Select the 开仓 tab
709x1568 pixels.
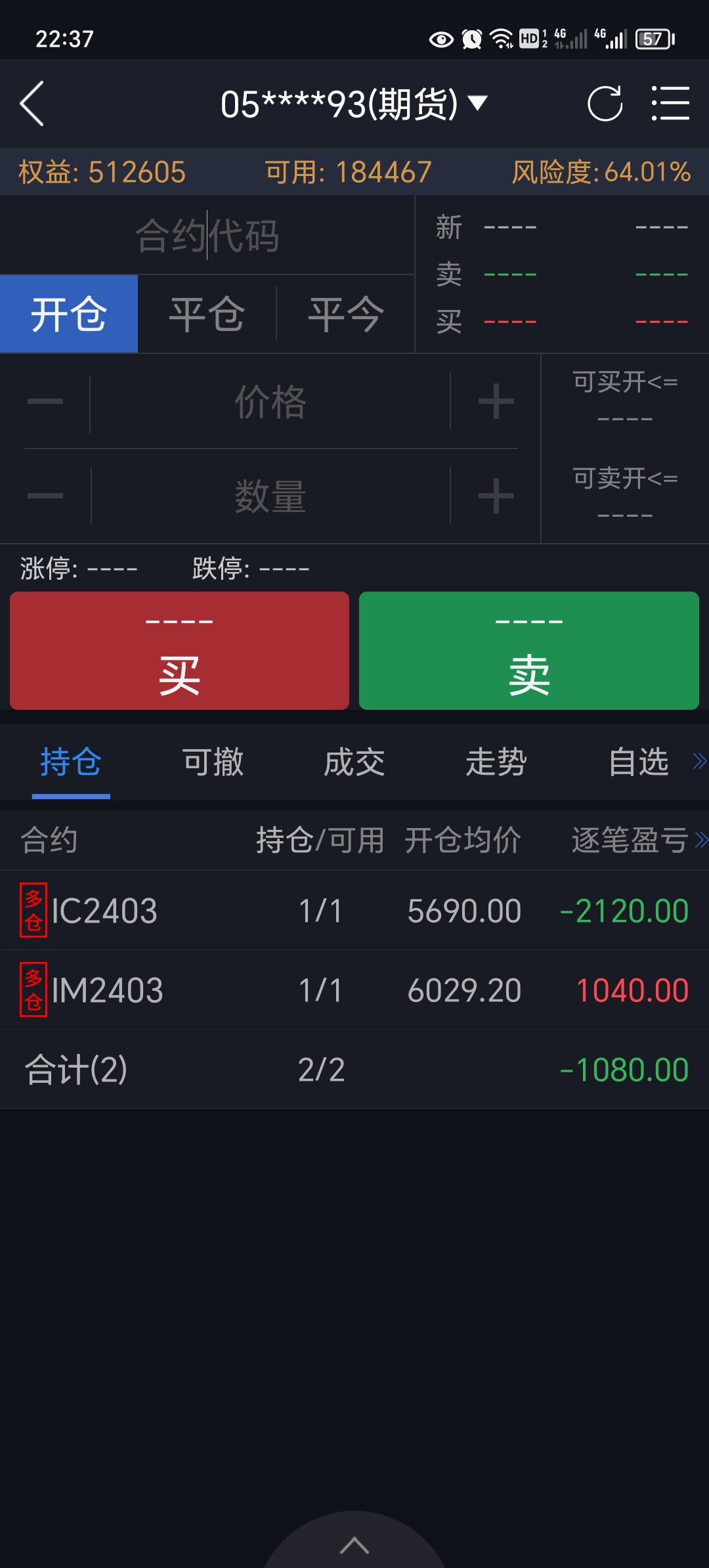click(x=69, y=314)
